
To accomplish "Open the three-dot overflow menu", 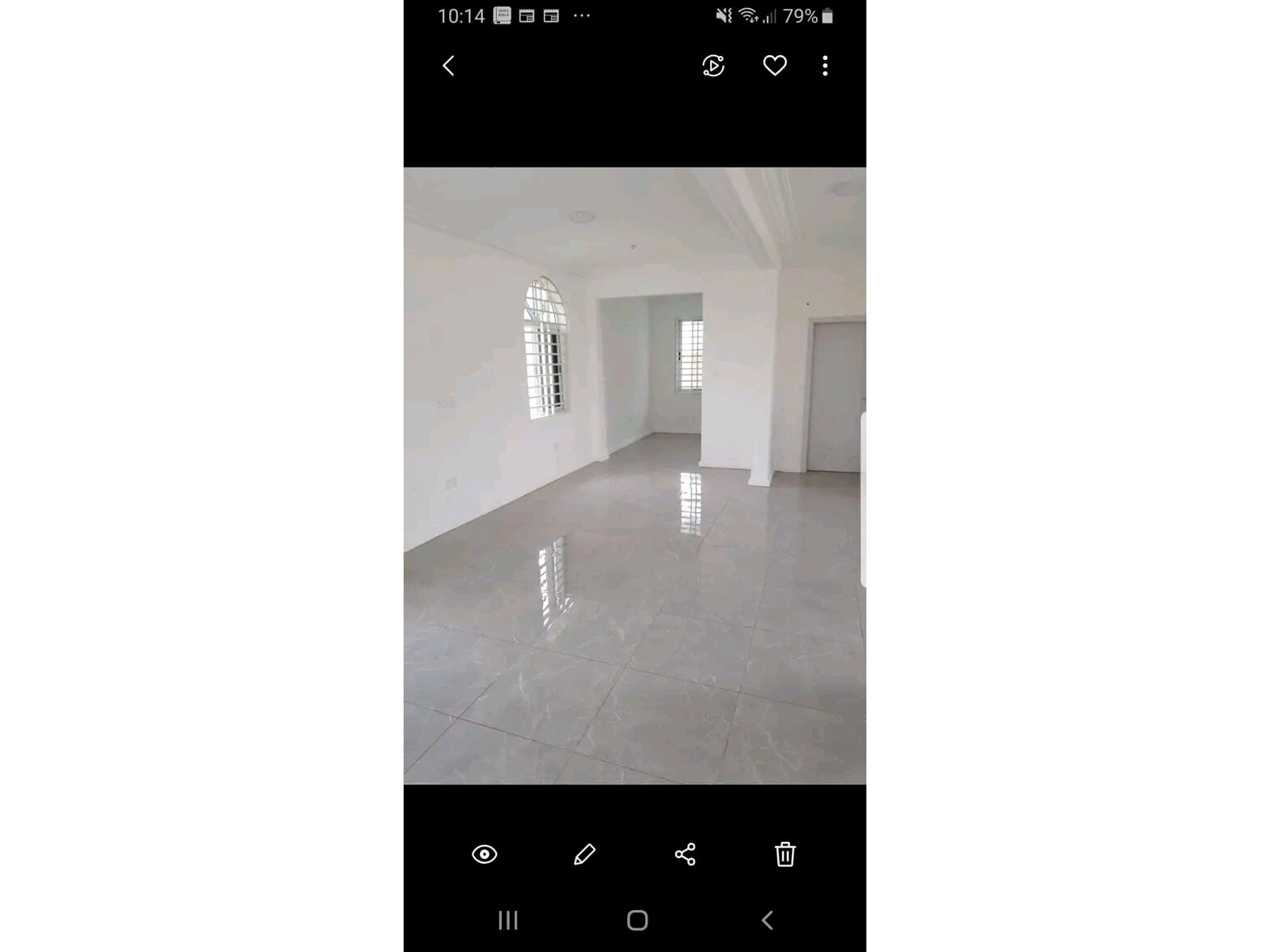I will click(825, 66).
